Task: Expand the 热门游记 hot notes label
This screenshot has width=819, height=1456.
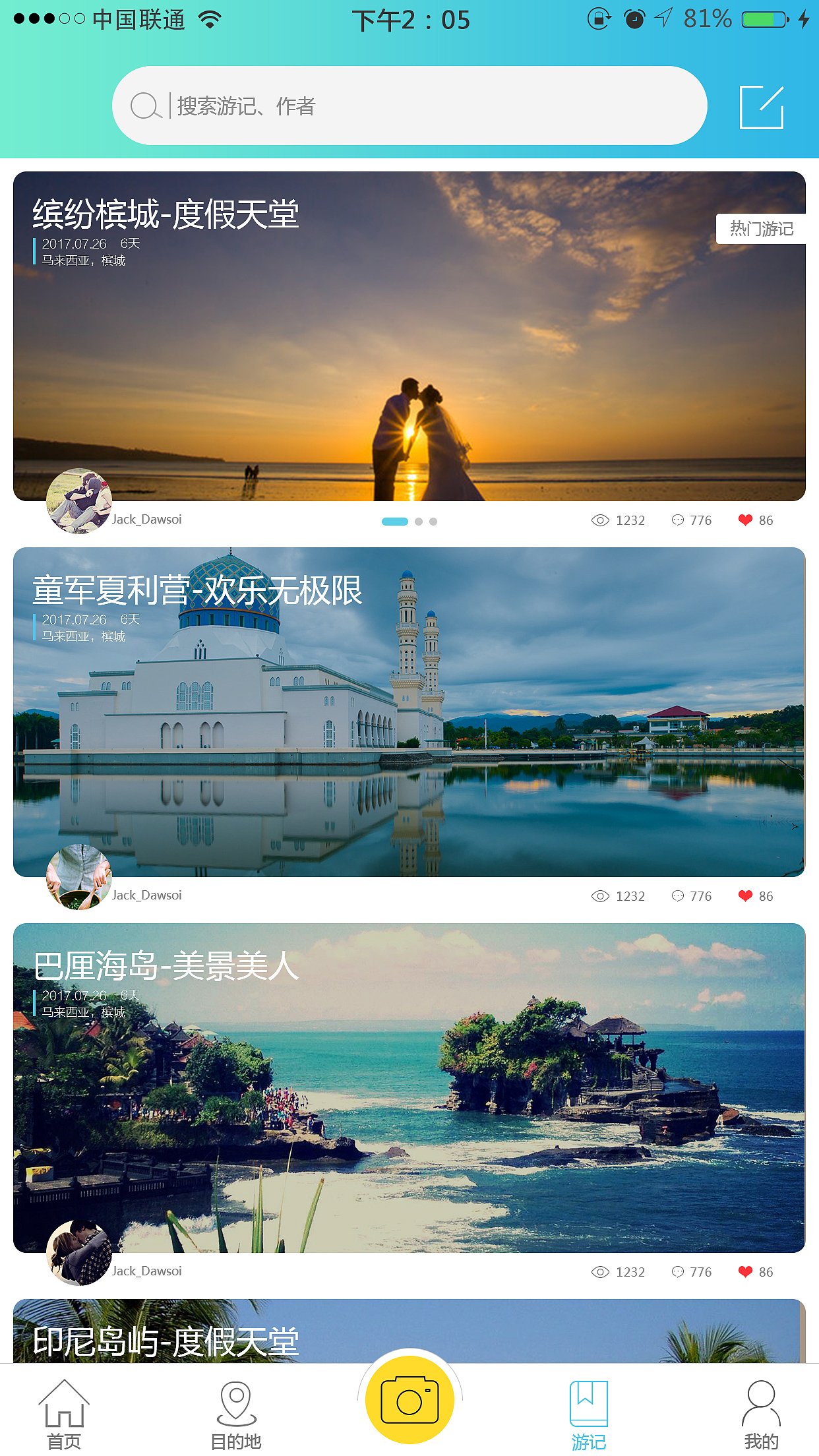Action: tap(761, 227)
